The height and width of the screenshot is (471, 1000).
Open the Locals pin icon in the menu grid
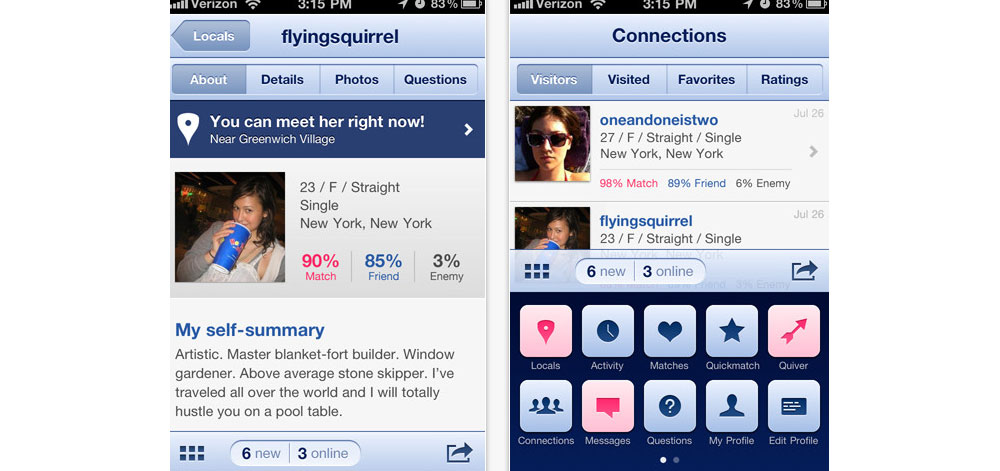click(x=546, y=332)
